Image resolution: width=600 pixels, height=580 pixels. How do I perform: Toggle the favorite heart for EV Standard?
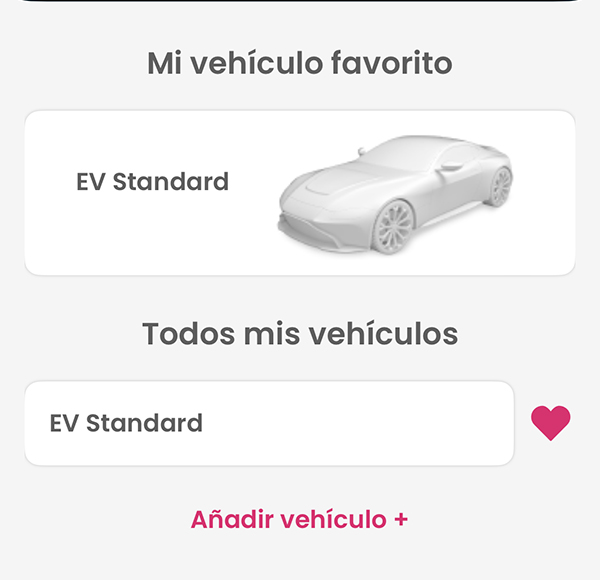[551, 423]
